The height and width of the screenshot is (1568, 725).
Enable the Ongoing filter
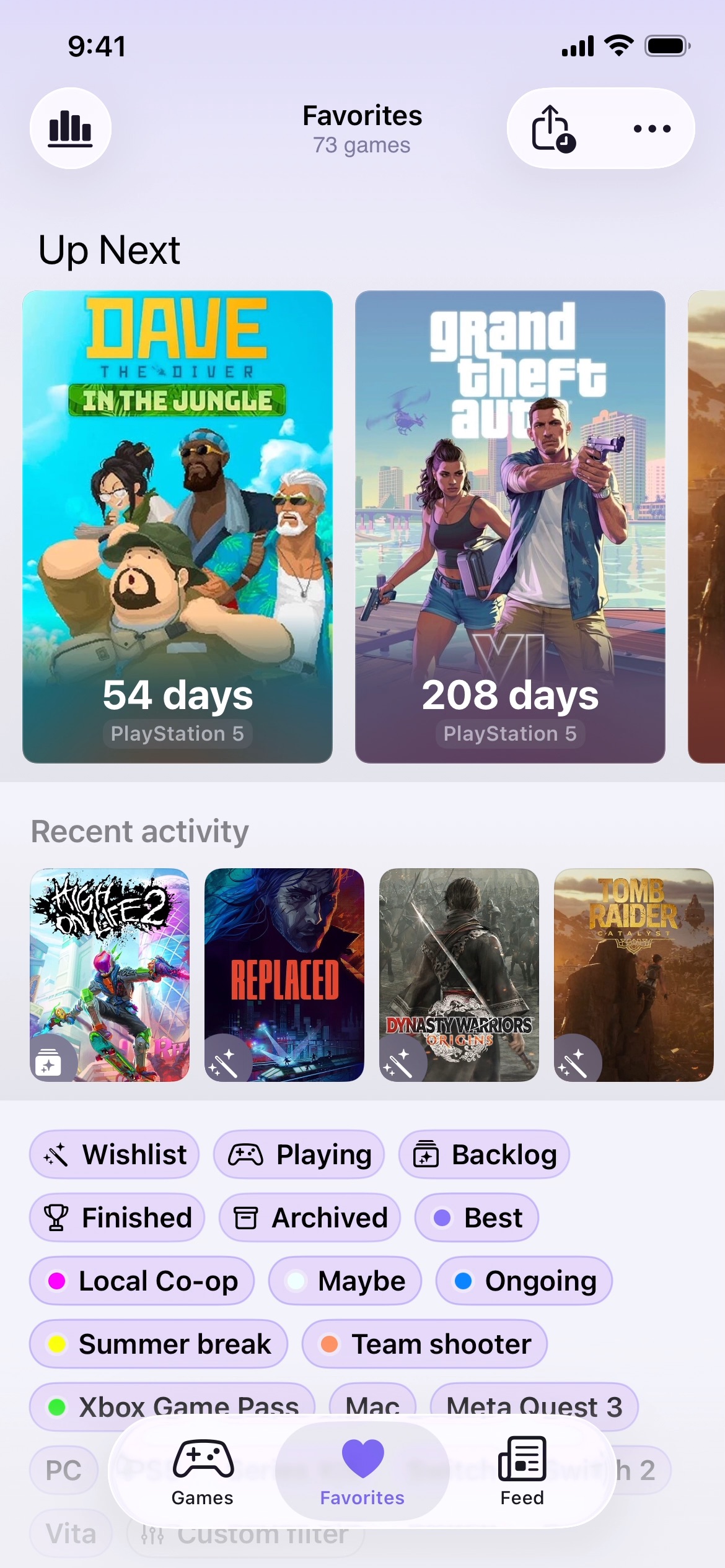524,1281
